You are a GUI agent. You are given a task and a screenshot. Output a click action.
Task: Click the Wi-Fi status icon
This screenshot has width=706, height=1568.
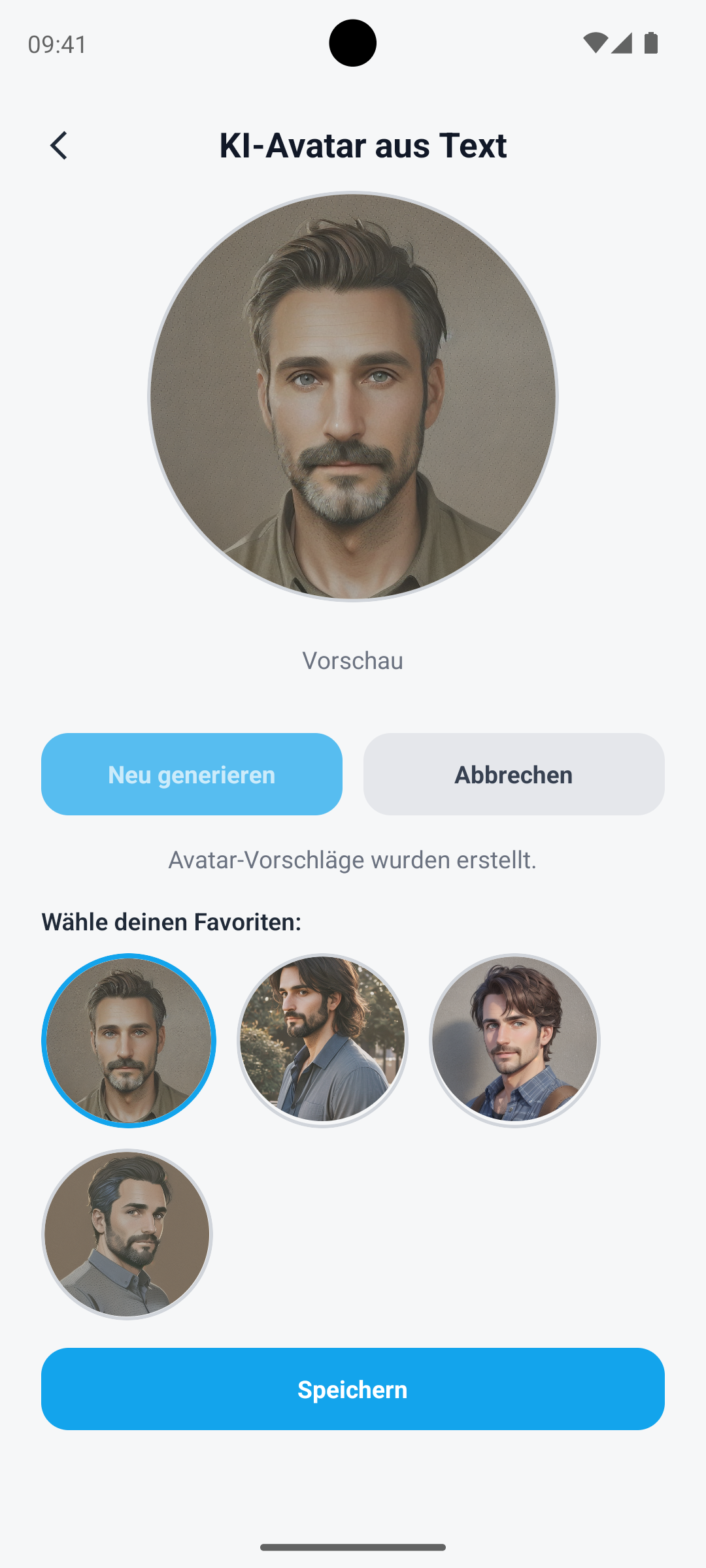pos(597,42)
